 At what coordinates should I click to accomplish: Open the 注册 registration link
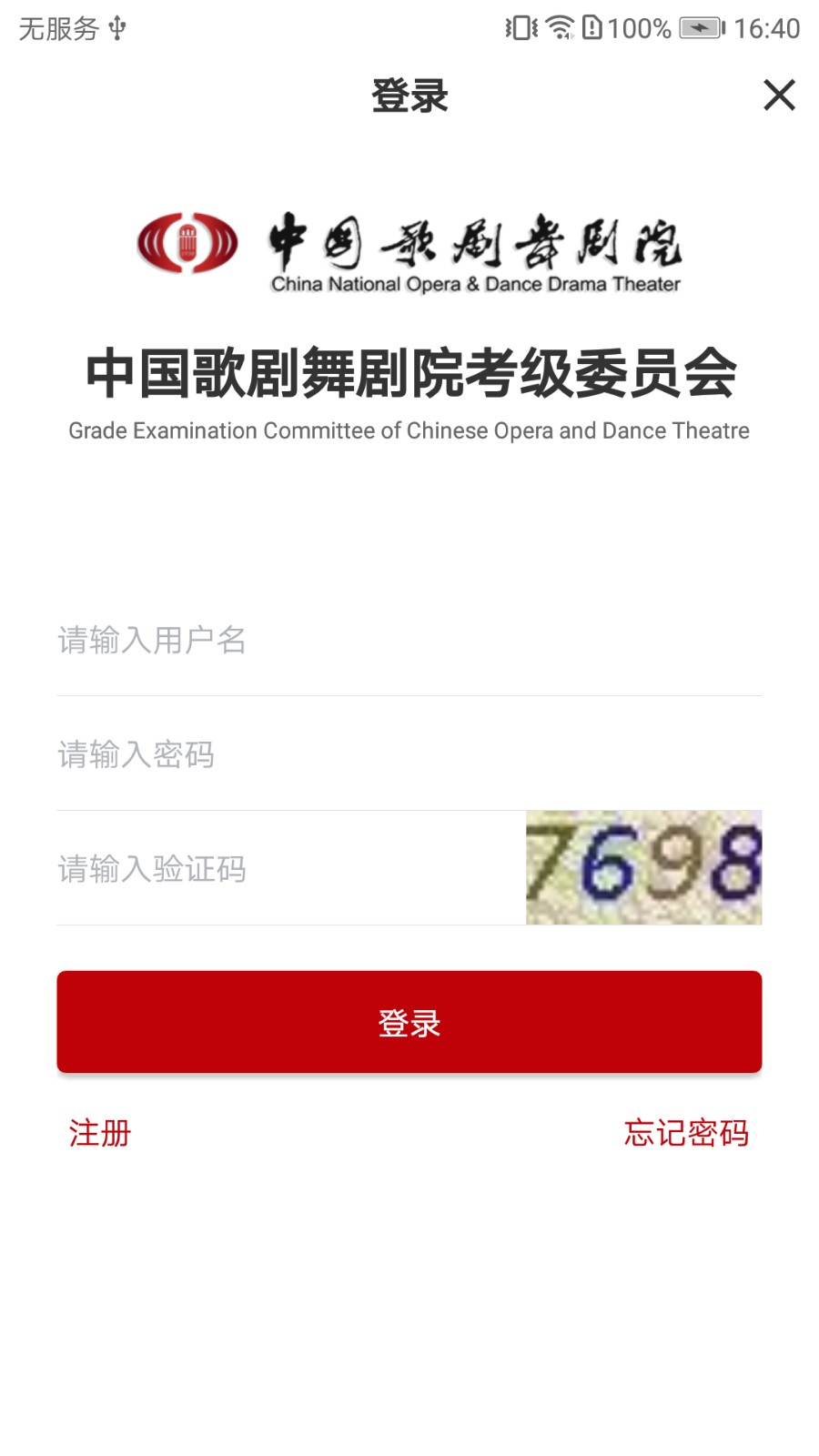(100, 1133)
